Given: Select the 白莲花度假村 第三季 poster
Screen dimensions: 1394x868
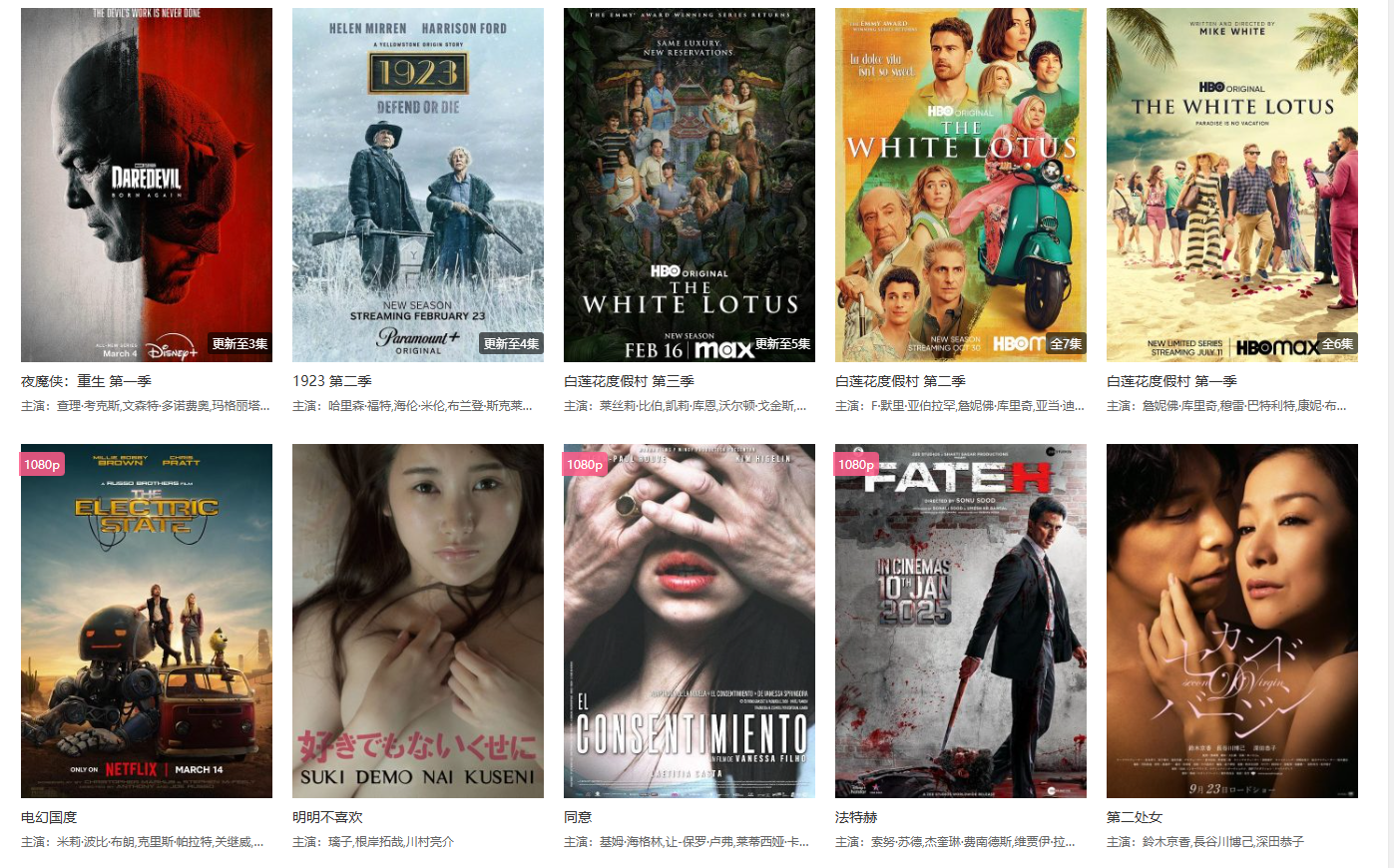Looking at the screenshot, I should 690,185.
